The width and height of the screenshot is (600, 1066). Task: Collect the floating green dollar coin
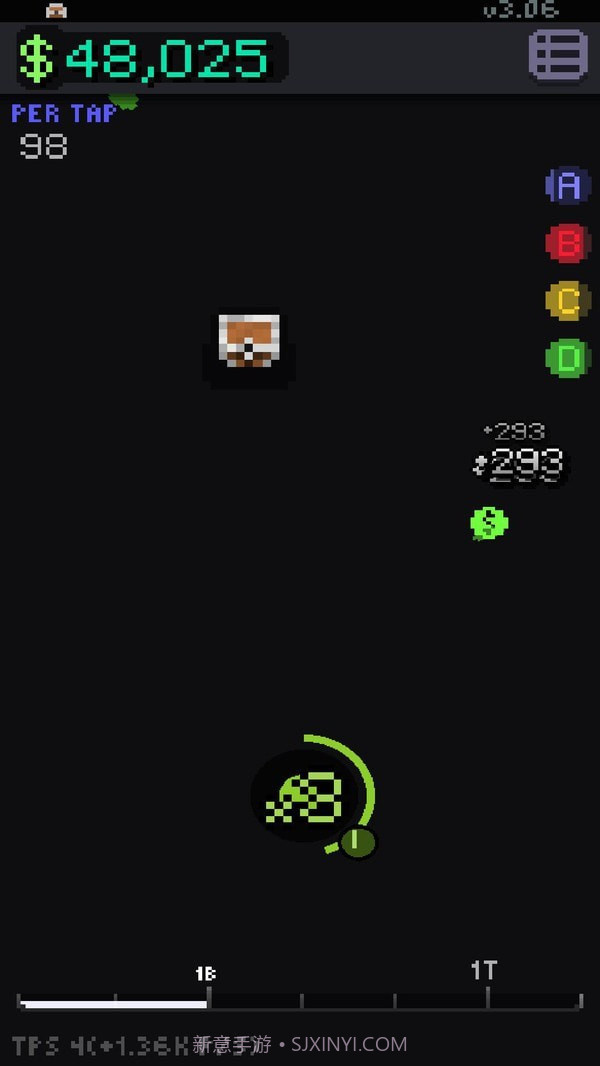pos(489,522)
